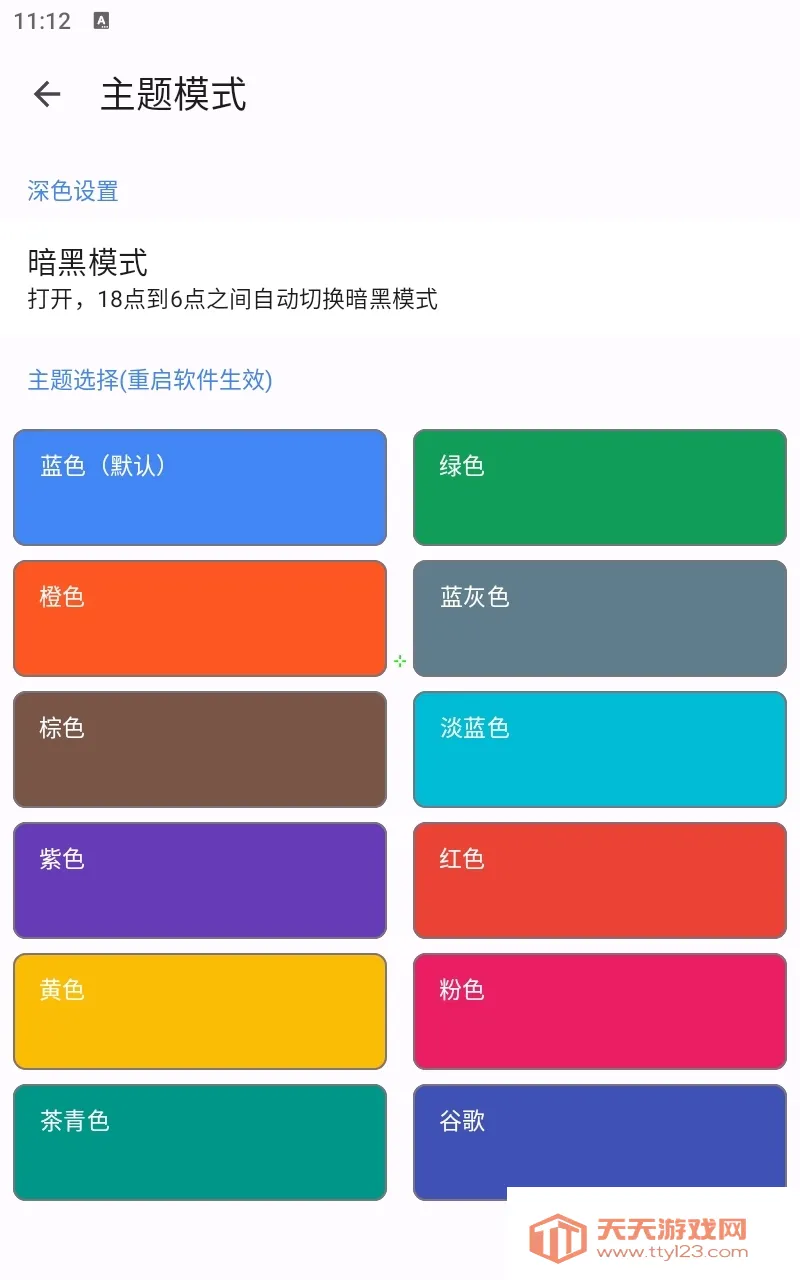Open the 深色设置 dark color settings
This screenshot has width=800, height=1280.
73,191
